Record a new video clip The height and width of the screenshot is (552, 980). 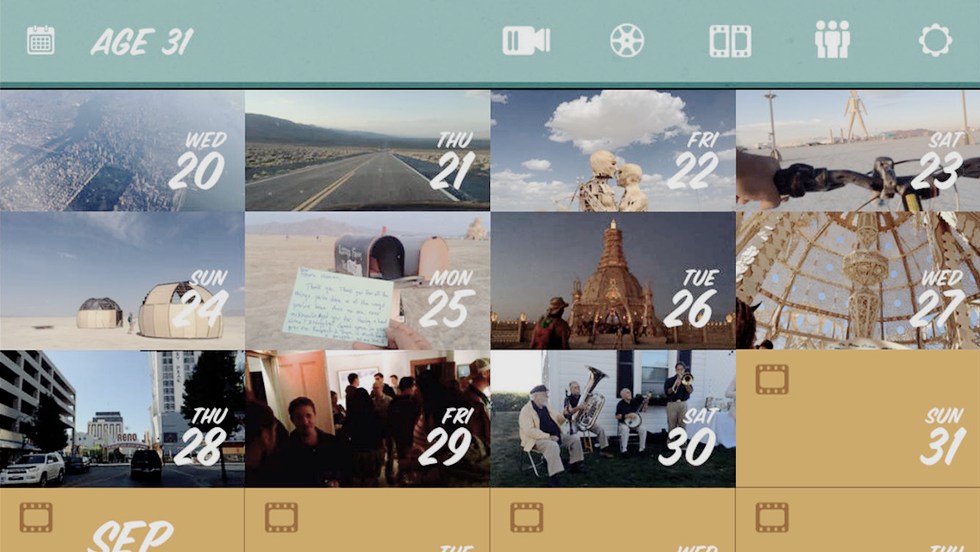[x=525, y=41]
